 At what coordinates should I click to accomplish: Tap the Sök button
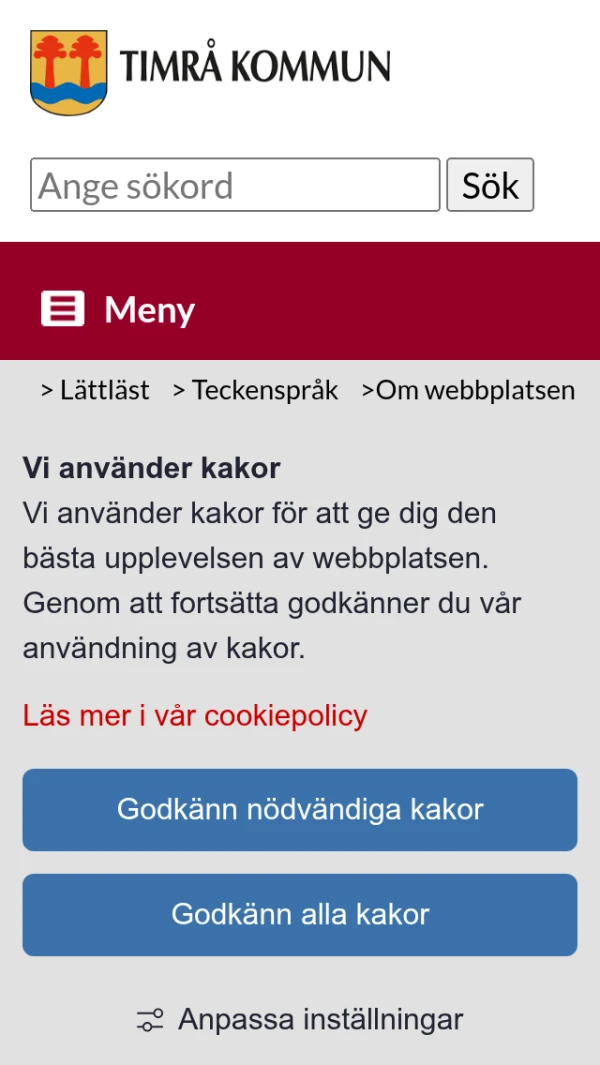(x=490, y=185)
